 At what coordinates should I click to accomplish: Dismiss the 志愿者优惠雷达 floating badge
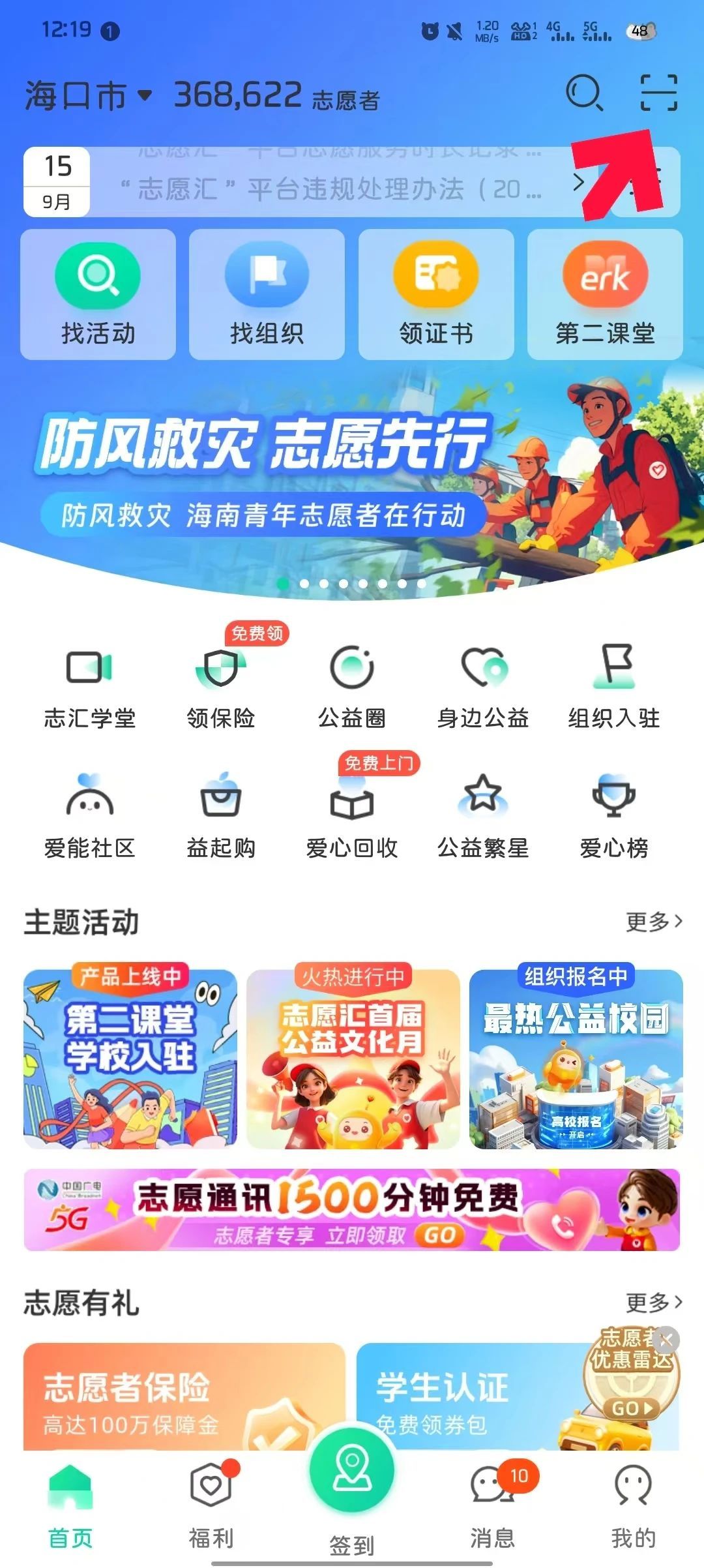[x=666, y=1341]
